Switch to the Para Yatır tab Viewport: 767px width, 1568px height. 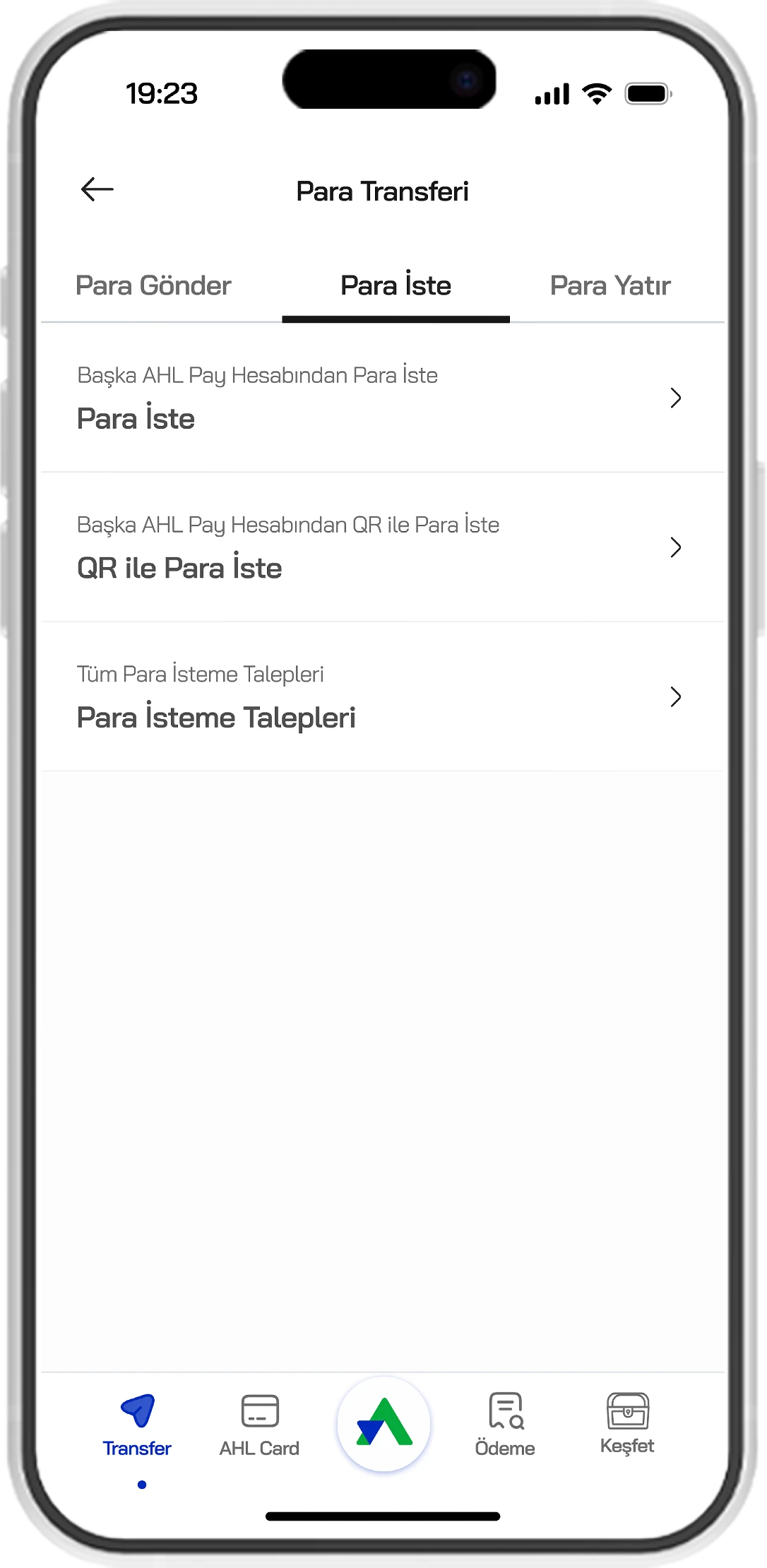pyautogui.click(x=610, y=286)
